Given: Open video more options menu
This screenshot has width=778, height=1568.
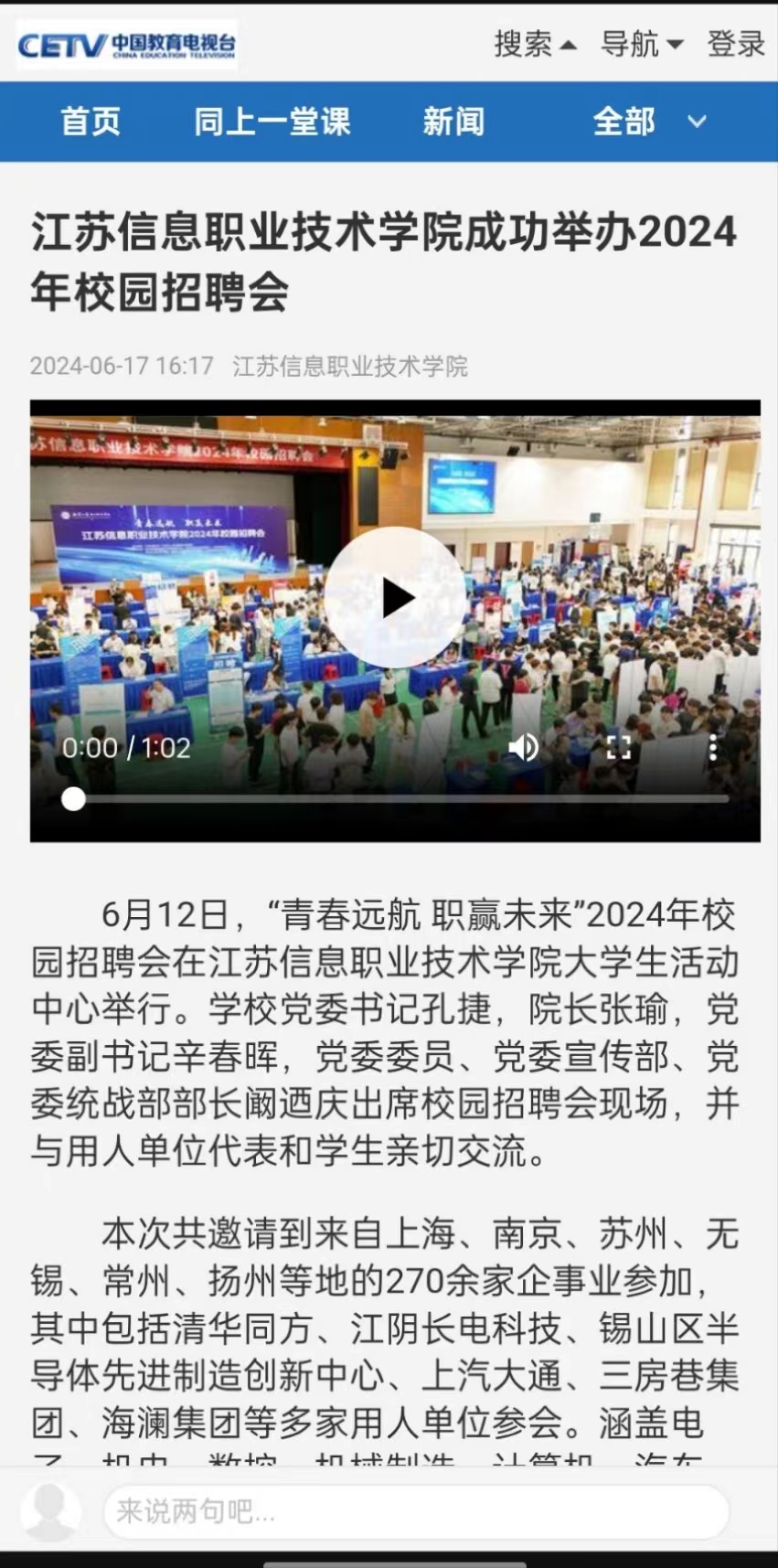Looking at the screenshot, I should (713, 748).
